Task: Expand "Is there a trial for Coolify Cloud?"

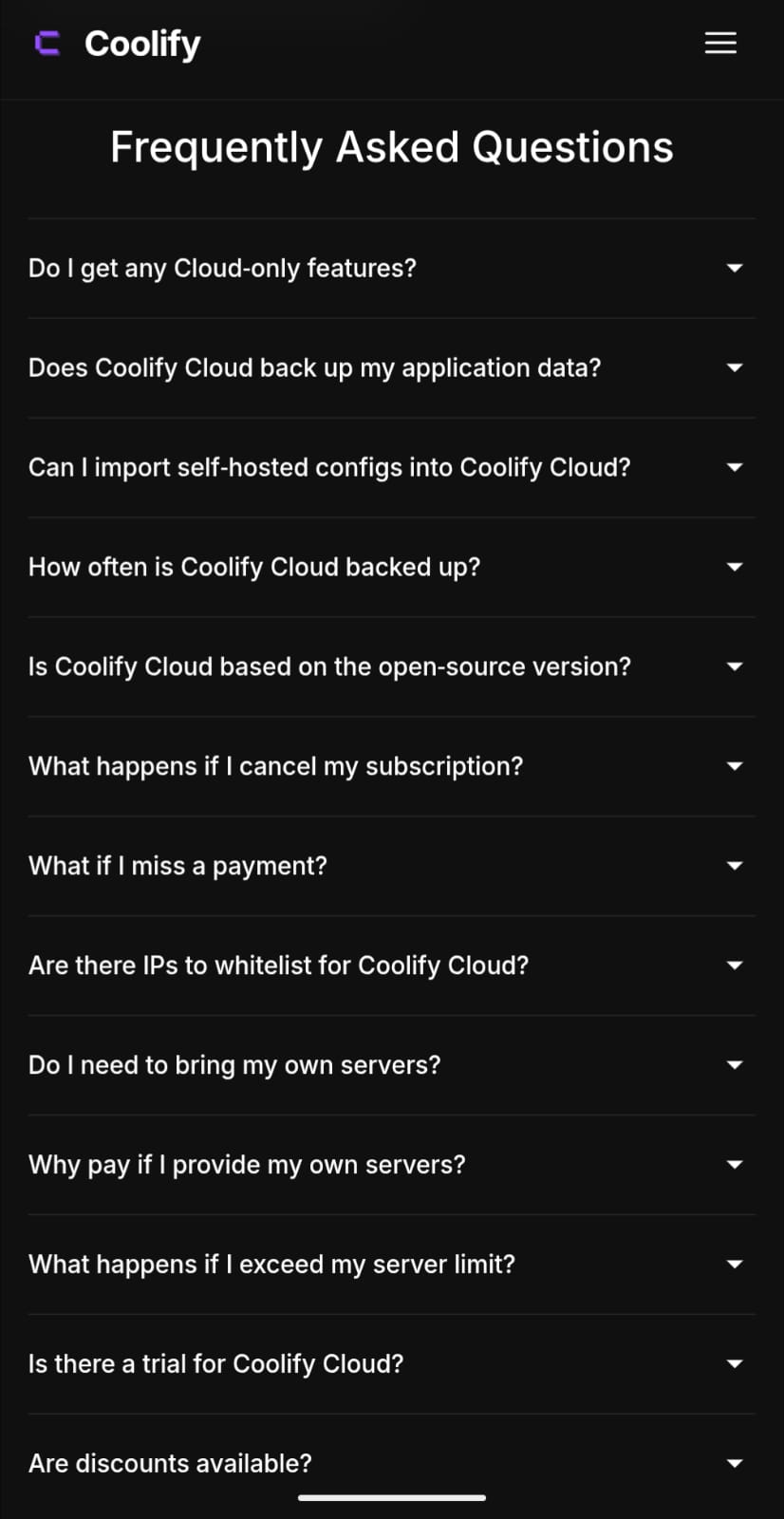Action: click(x=391, y=1365)
